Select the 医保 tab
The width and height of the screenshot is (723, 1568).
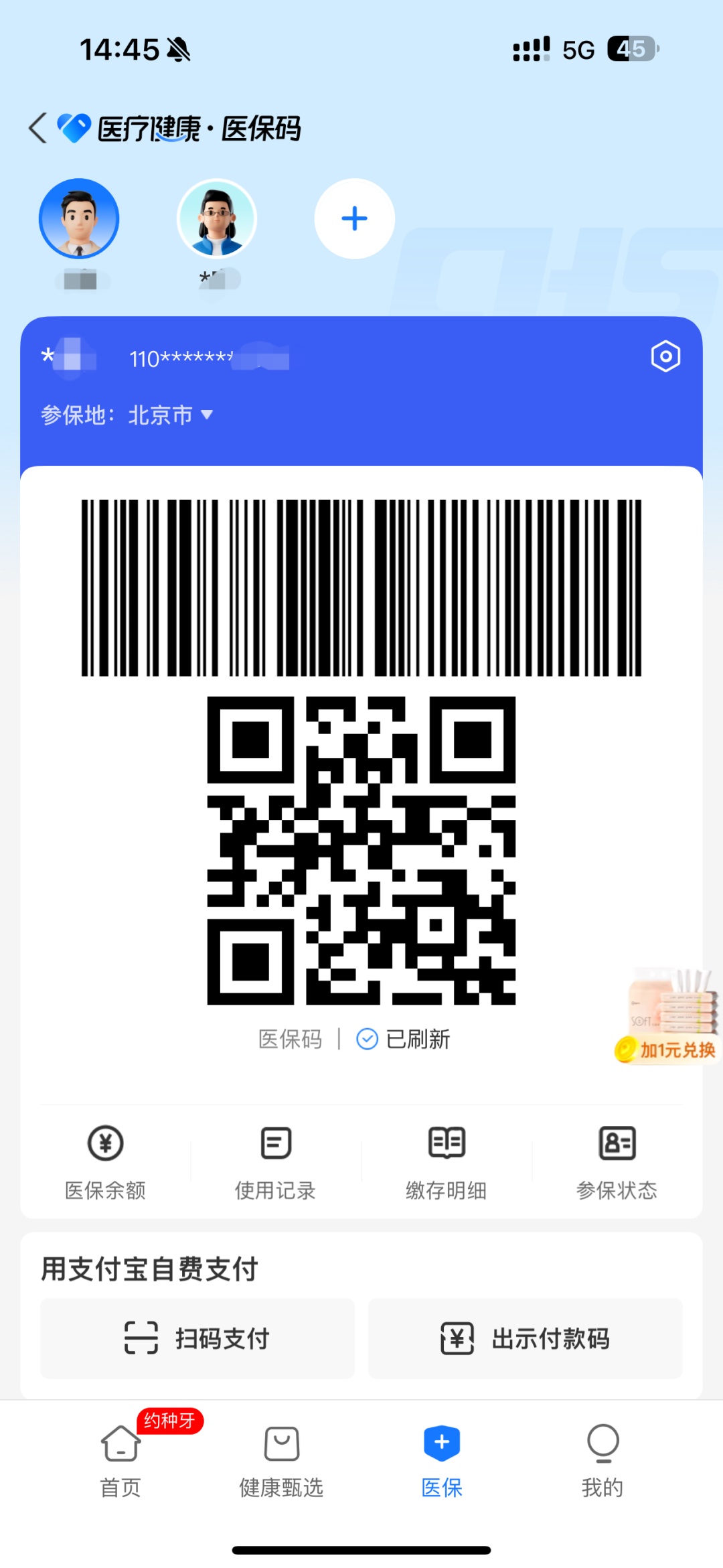click(x=442, y=1460)
